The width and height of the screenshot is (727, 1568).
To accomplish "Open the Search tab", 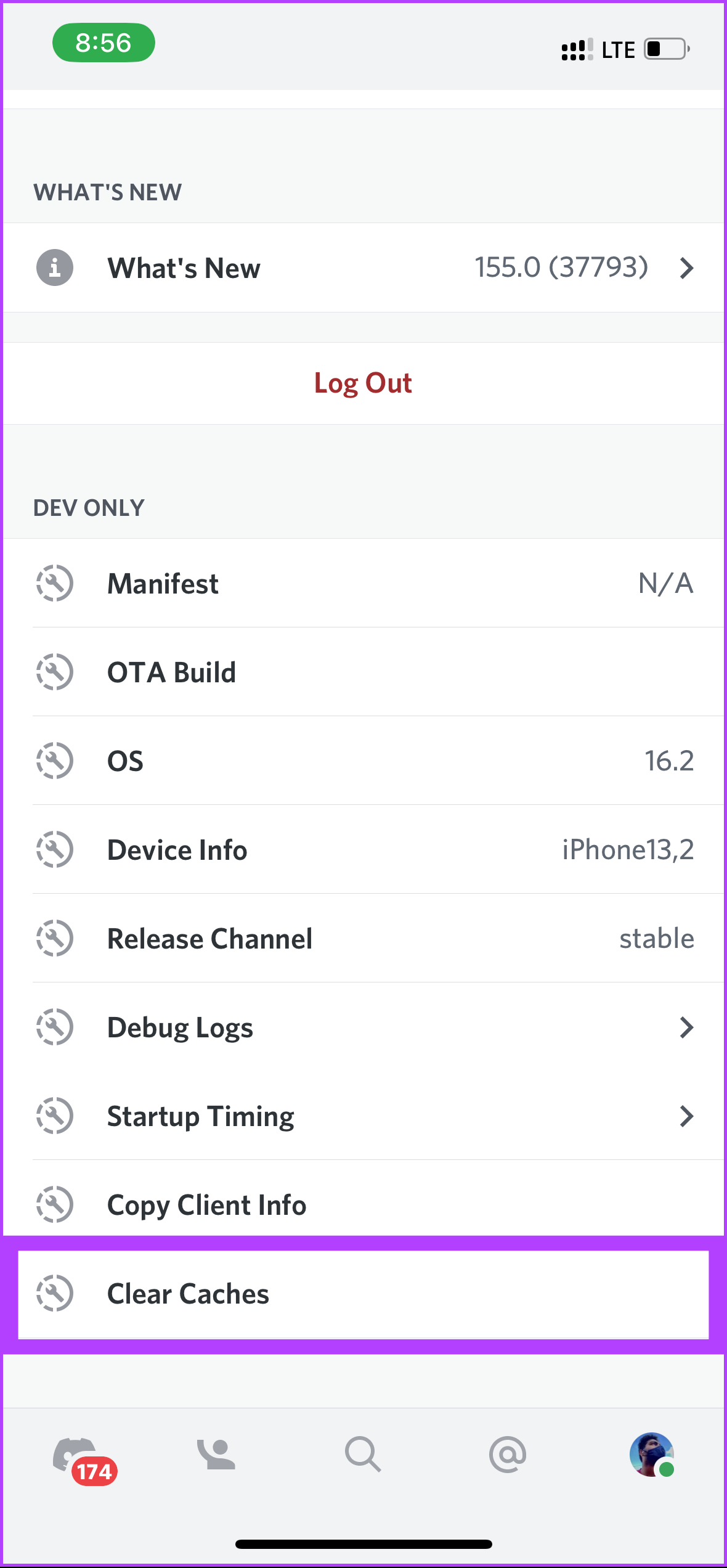I will [363, 1455].
